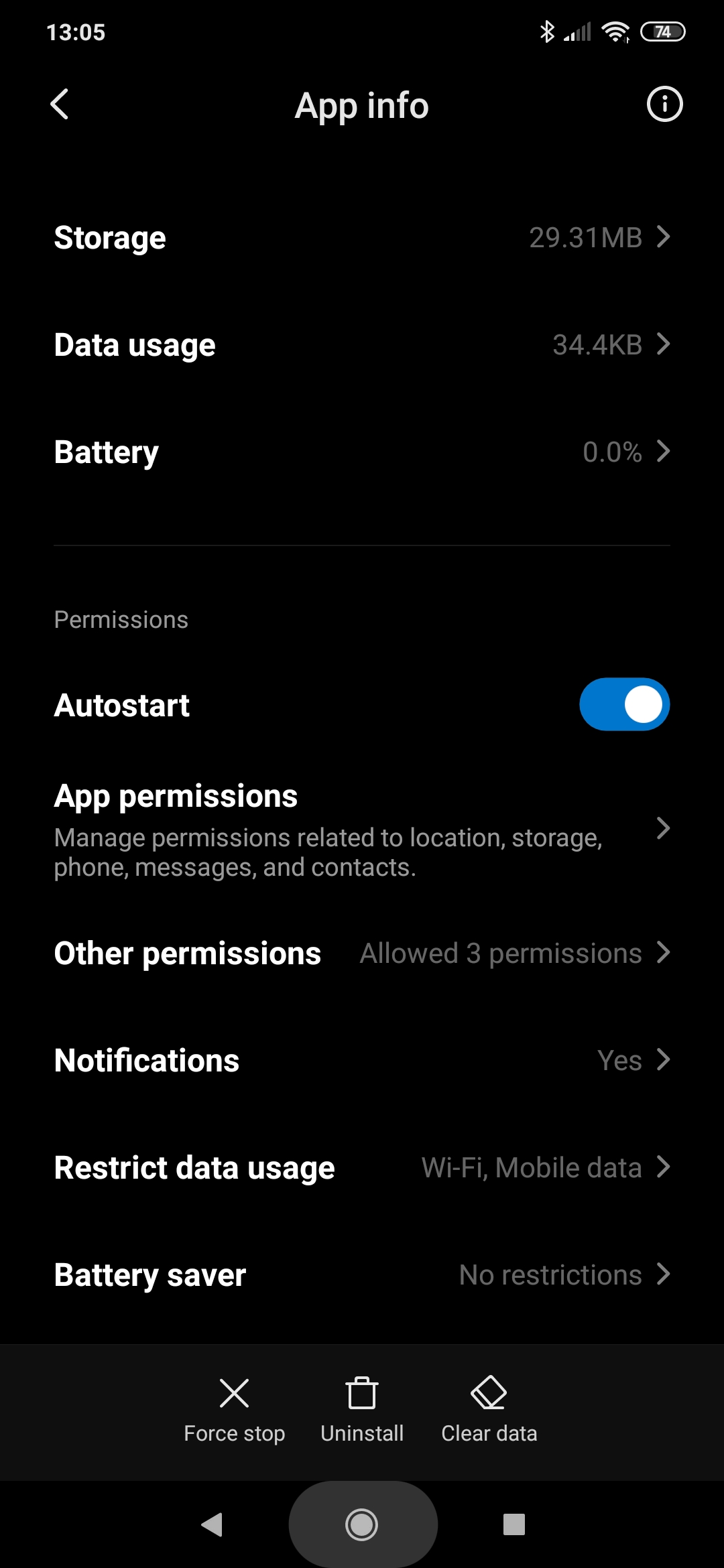Open the Storage details row
The height and width of the screenshot is (1568, 724).
click(362, 237)
